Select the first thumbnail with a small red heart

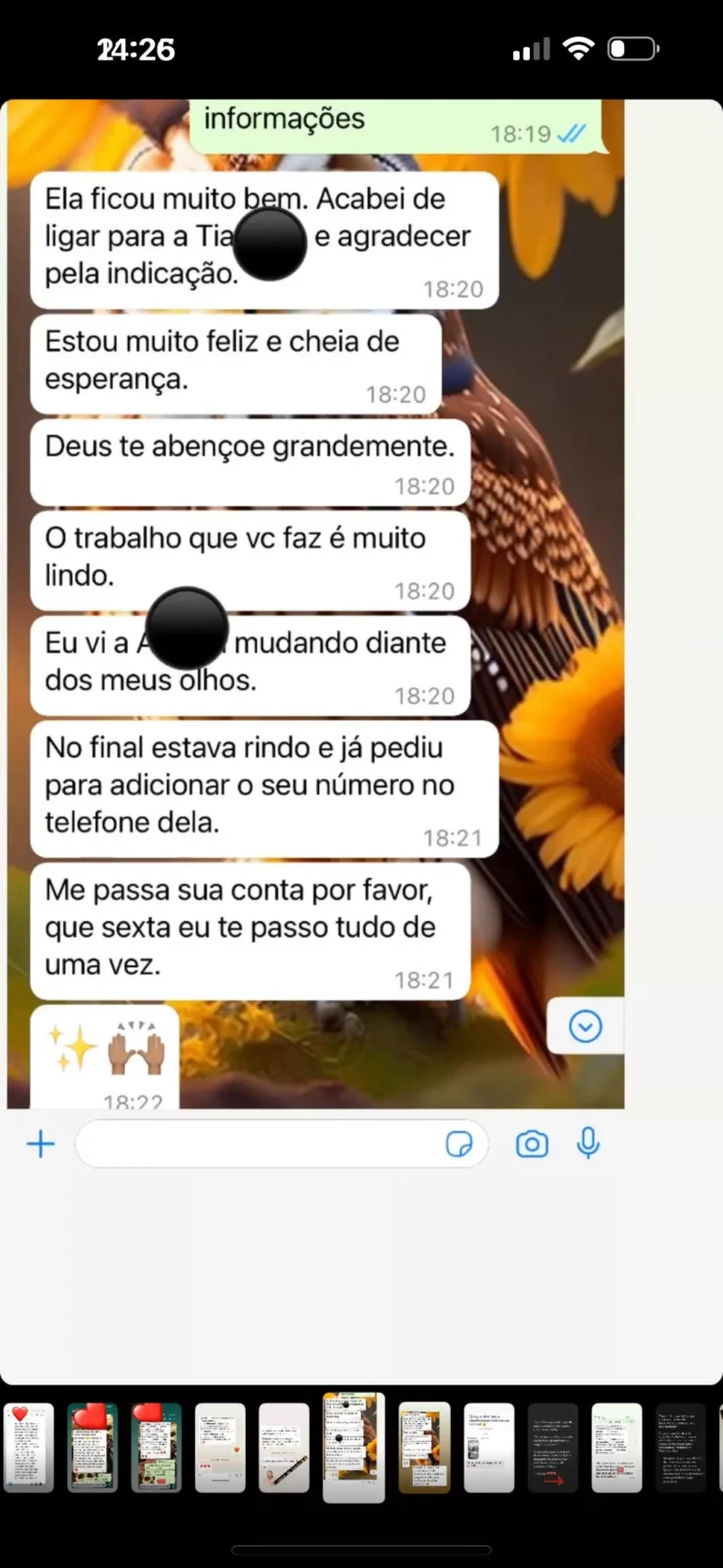pyautogui.click(x=28, y=1447)
